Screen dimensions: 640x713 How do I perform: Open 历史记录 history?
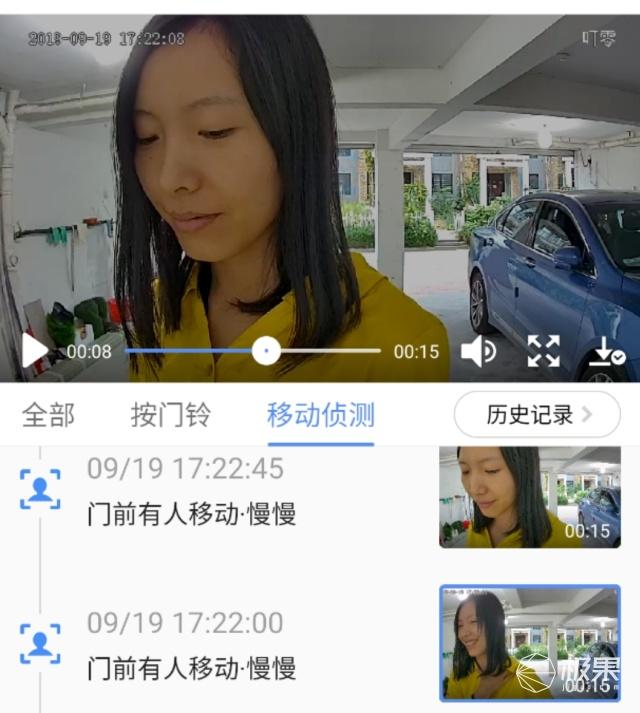537,414
